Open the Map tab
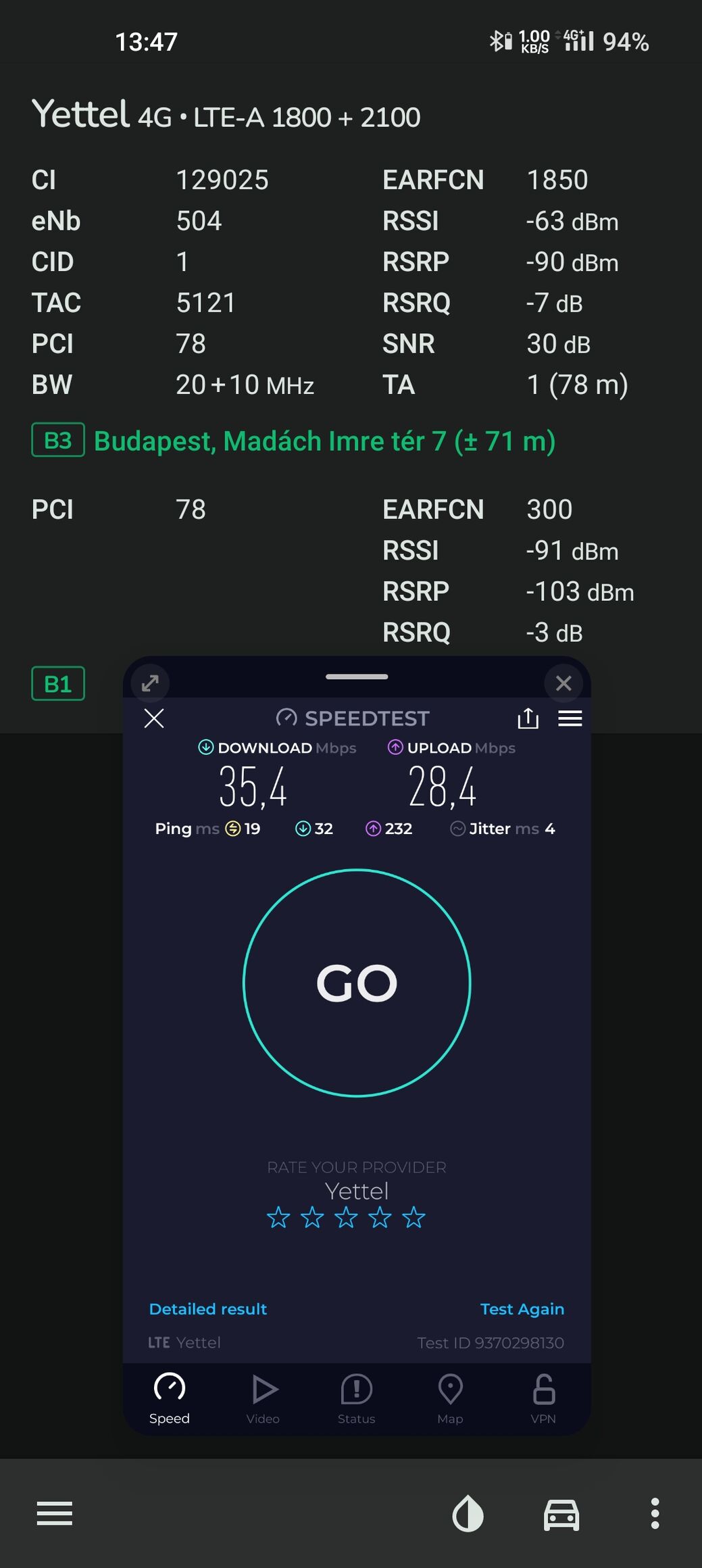Screen dimensions: 702x1568 pos(450,1398)
